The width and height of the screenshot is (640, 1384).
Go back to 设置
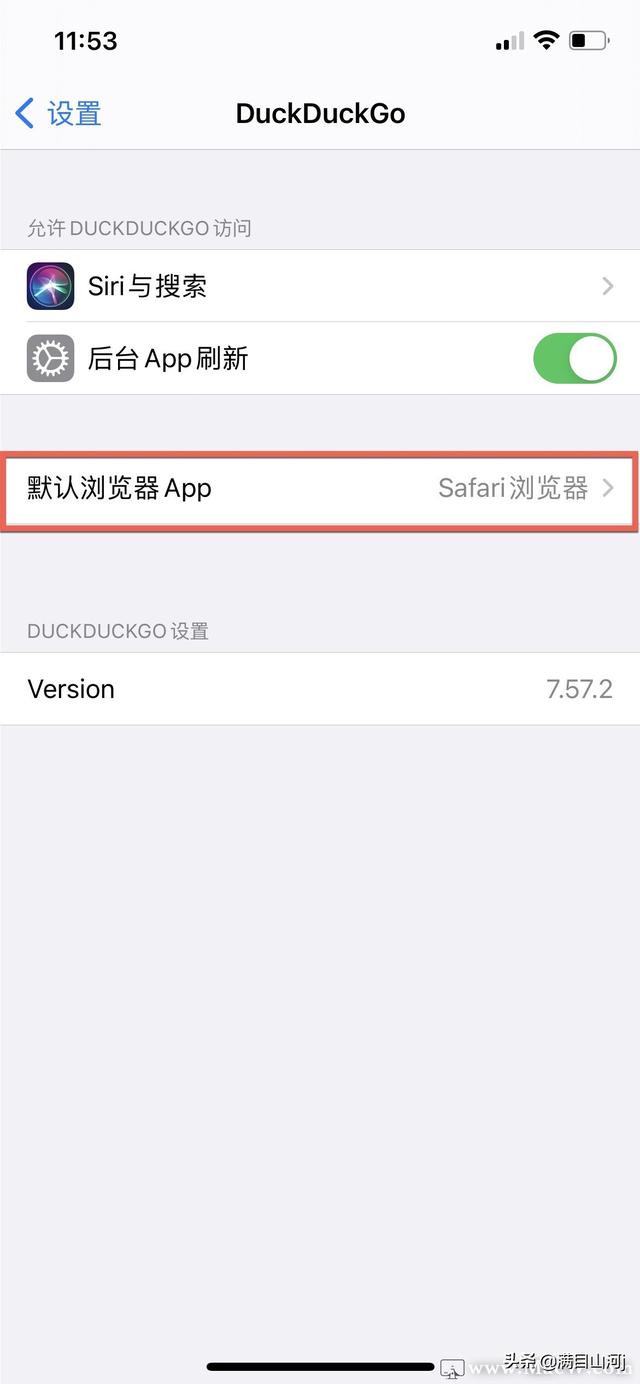pyautogui.click(x=59, y=113)
